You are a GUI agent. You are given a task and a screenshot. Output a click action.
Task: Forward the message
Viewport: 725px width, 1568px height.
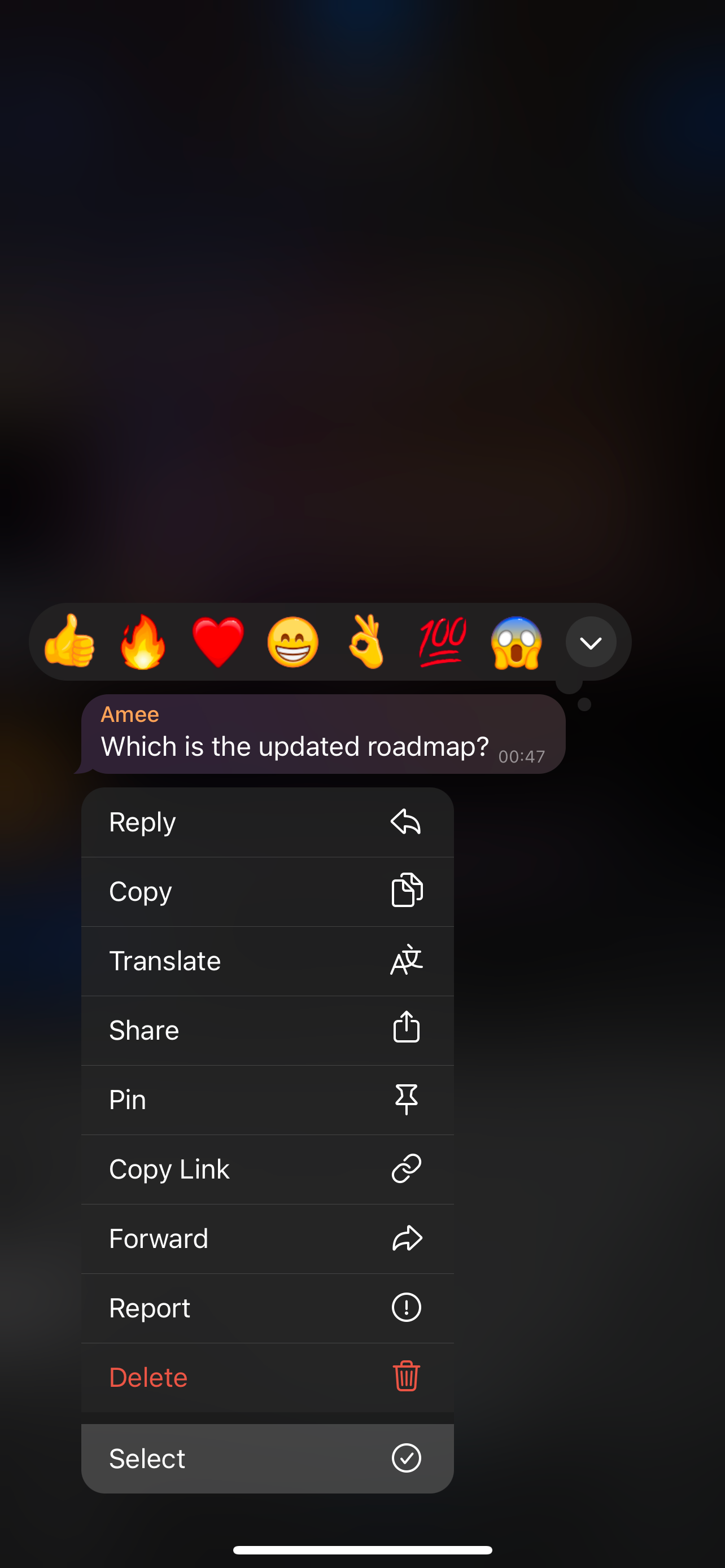[x=267, y=1238]
